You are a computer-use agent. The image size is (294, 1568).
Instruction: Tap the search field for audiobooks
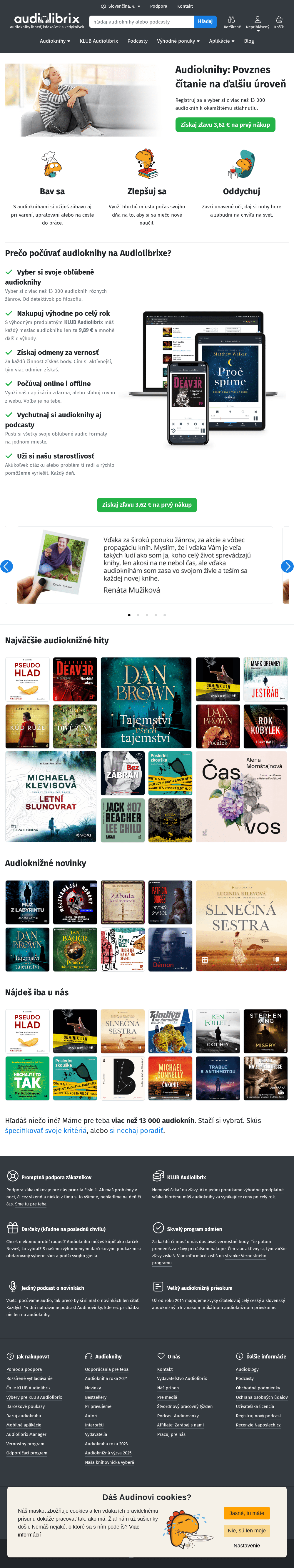[x=141, y=21]
